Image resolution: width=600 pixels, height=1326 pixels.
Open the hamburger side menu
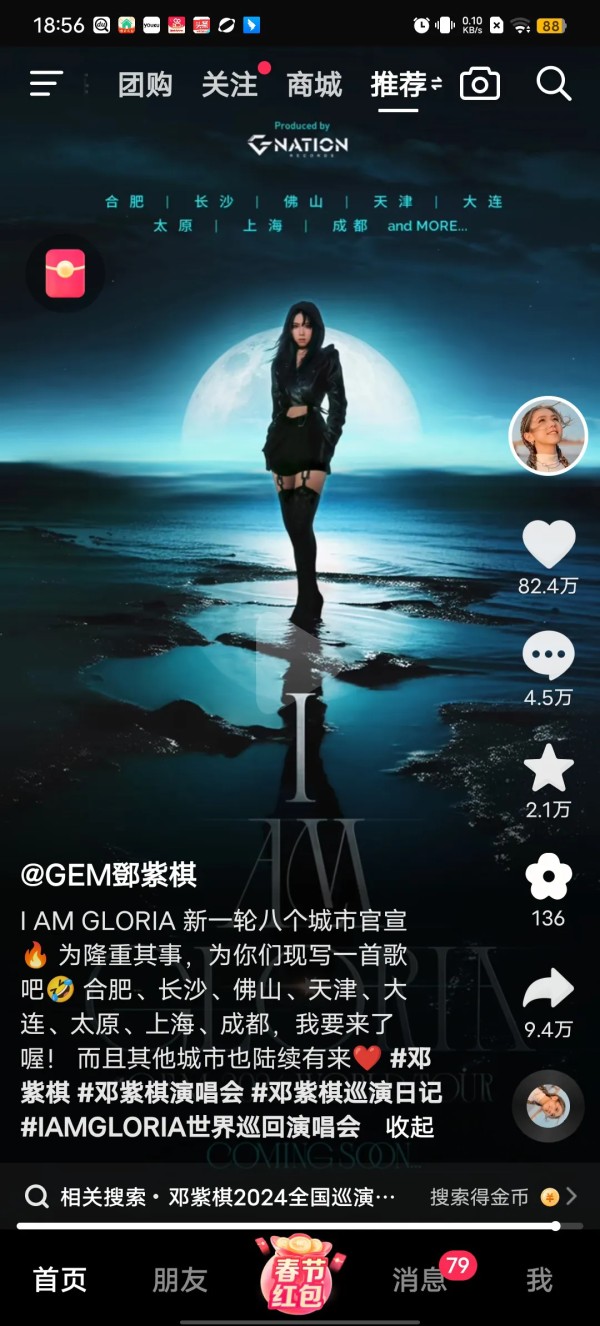(x=46, y=84)
